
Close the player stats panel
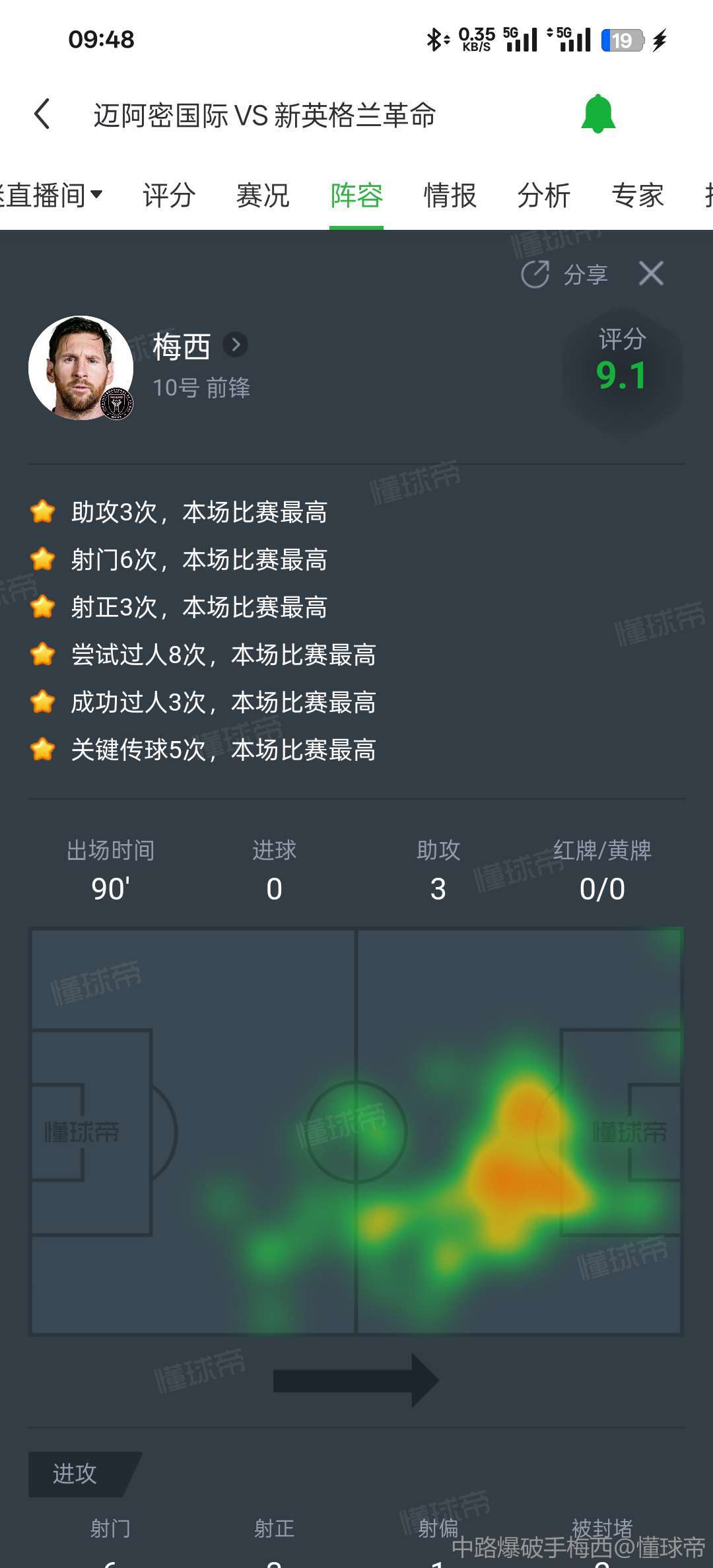pyautogui.click(x=651, y=273)
